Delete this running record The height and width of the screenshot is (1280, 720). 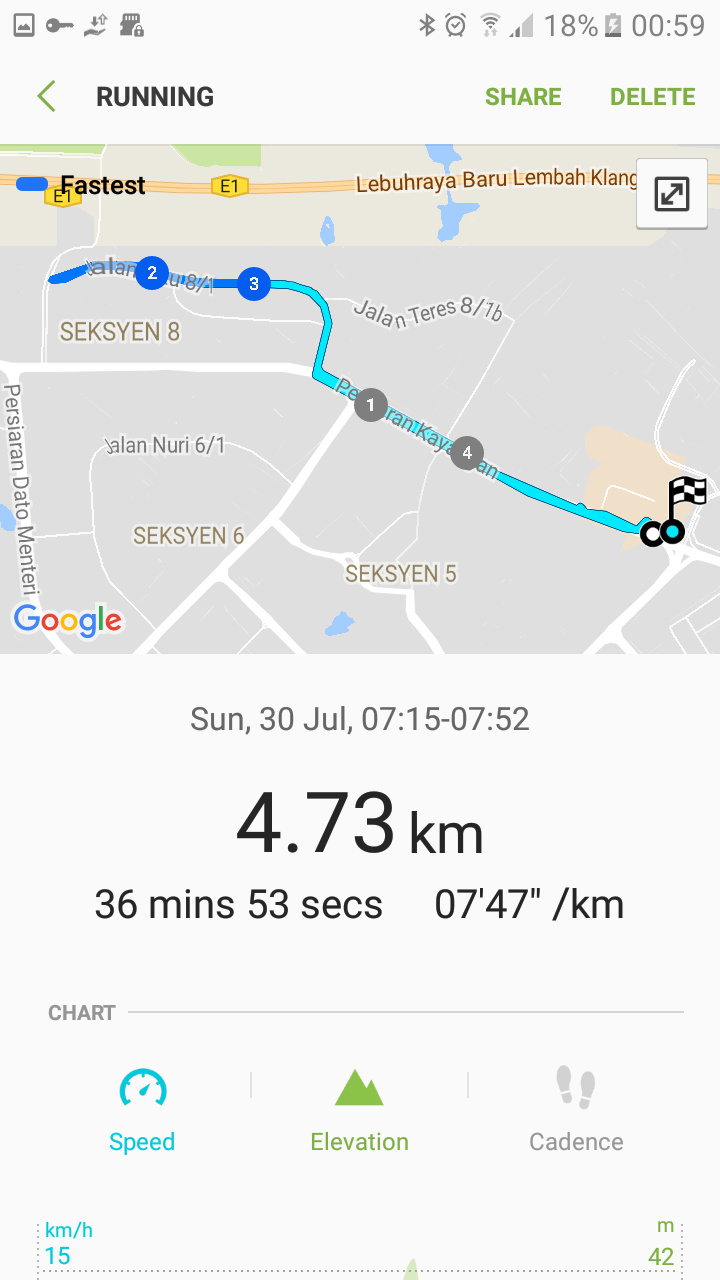[x=652, y=97]
